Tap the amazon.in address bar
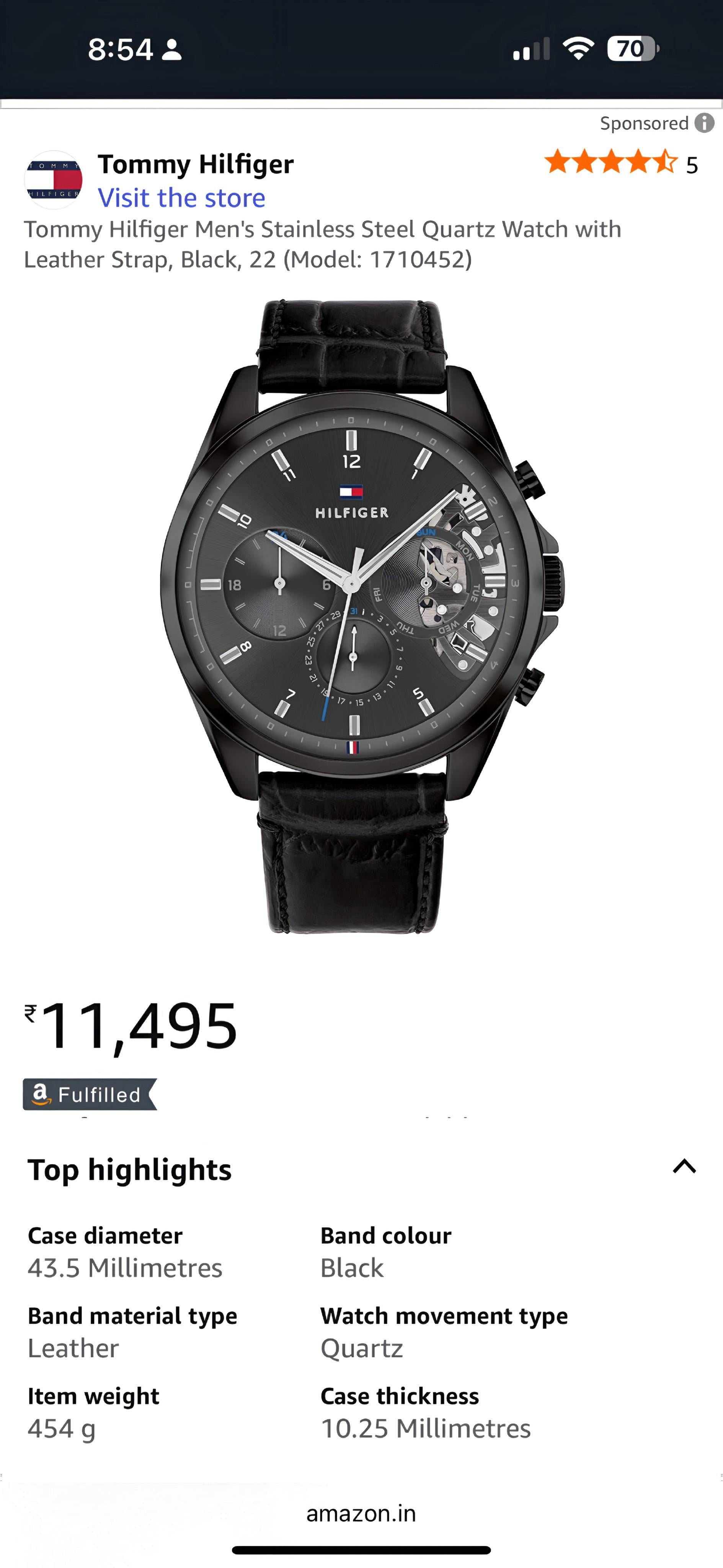This screenshot has height=1568, width=723. click(x=361, y=1513)
